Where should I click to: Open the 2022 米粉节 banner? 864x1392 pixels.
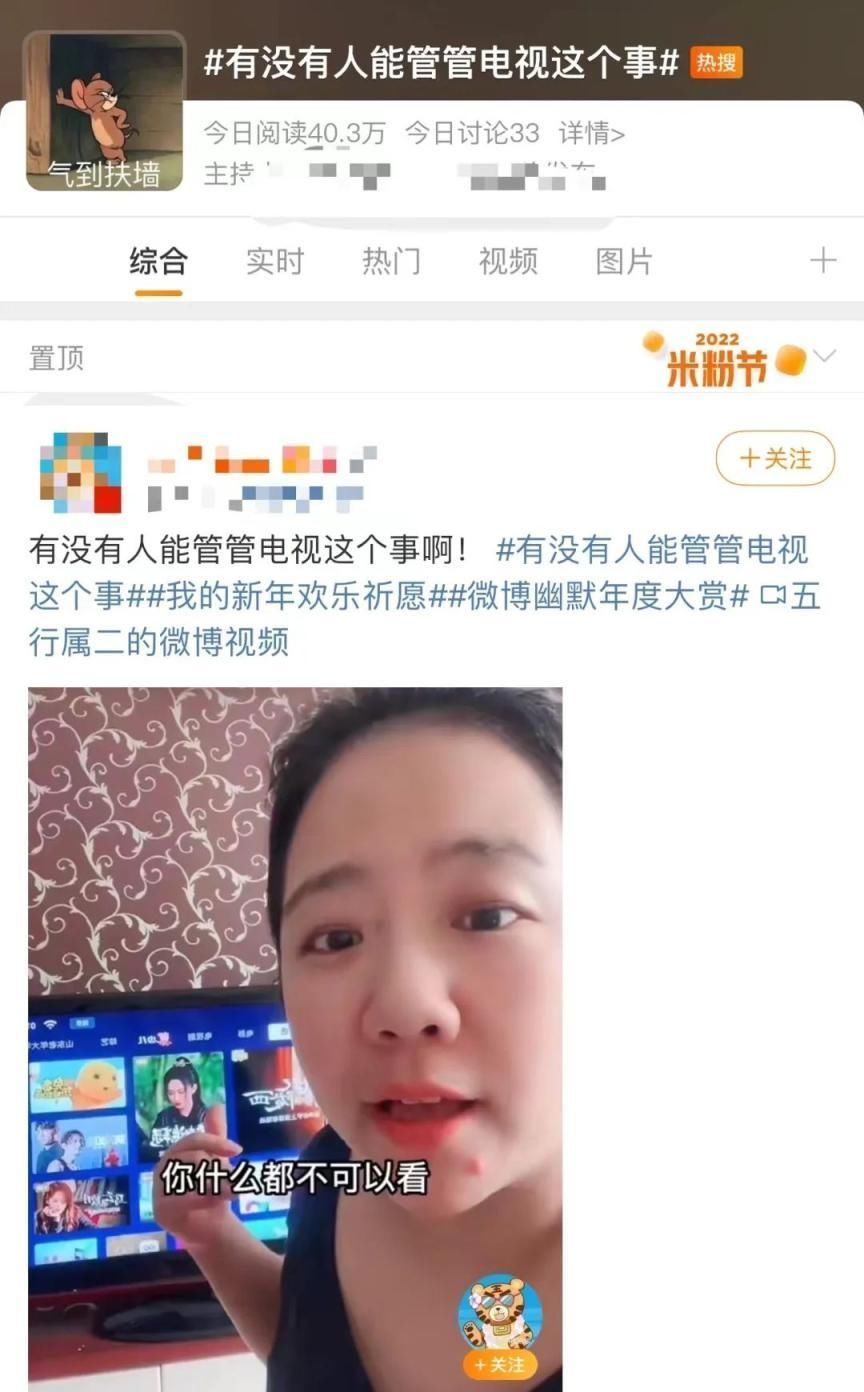click(x=722, y=360)
